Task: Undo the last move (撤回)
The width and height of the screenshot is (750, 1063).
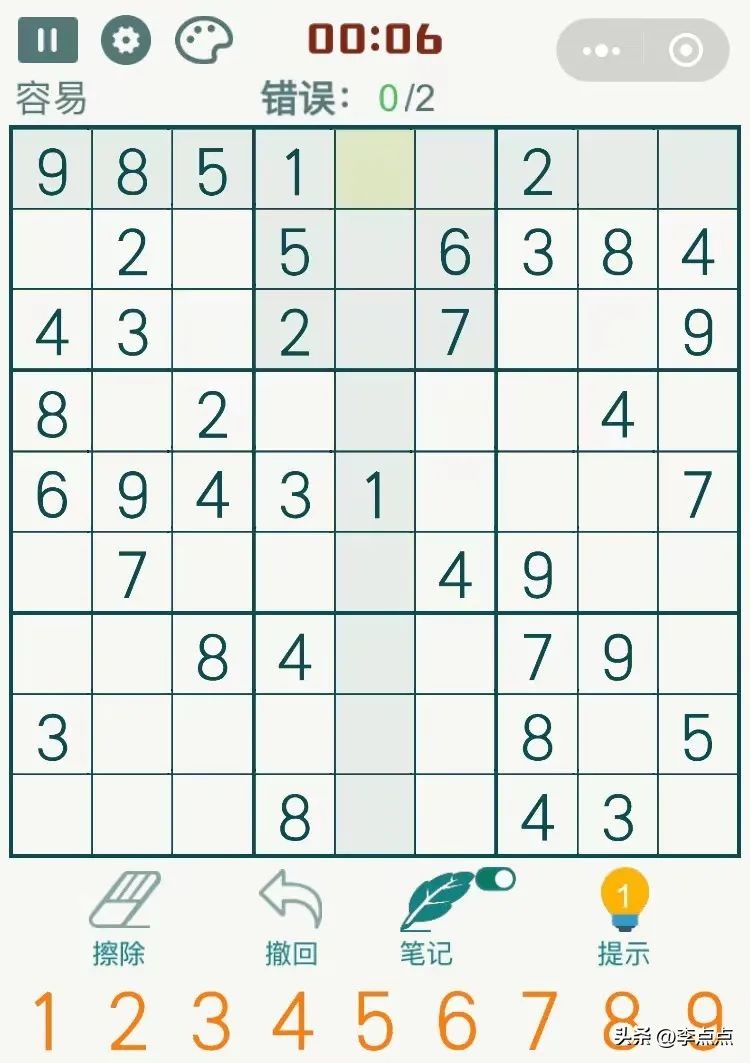Action: (x=291, y=918)
